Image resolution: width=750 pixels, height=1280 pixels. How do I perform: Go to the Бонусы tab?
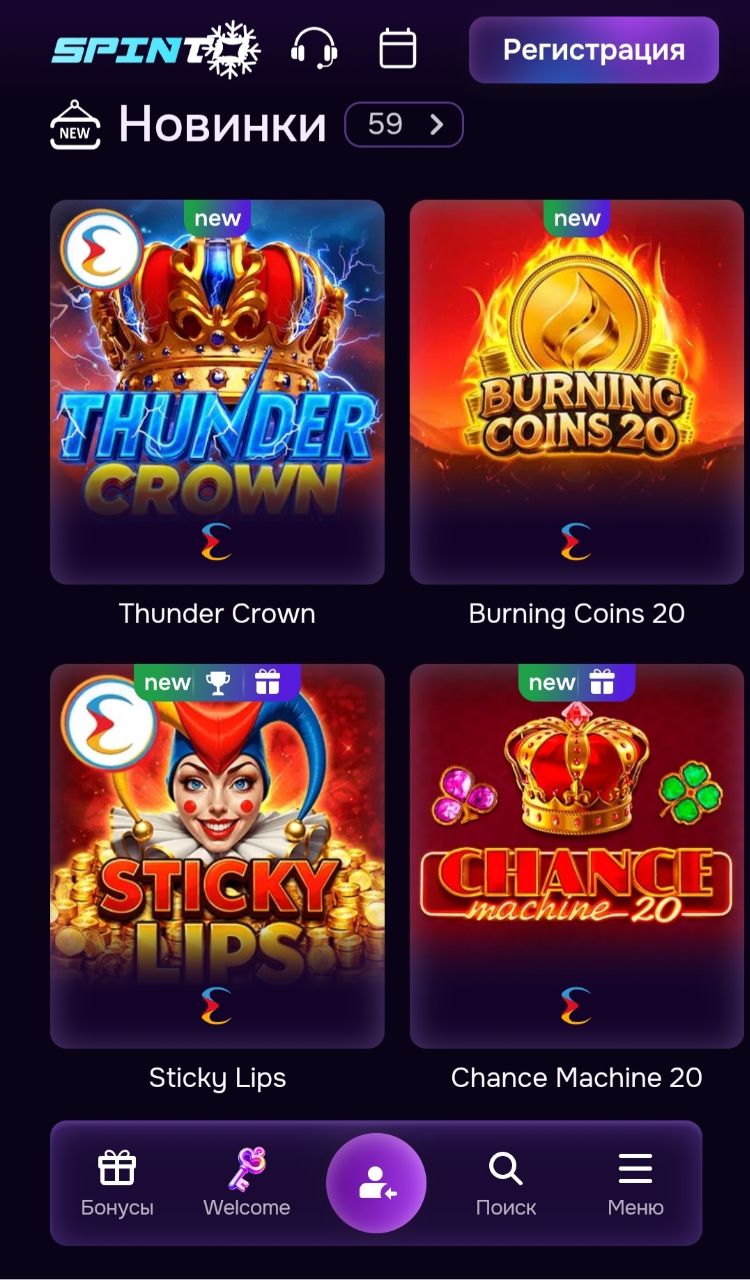[117, 1184]
